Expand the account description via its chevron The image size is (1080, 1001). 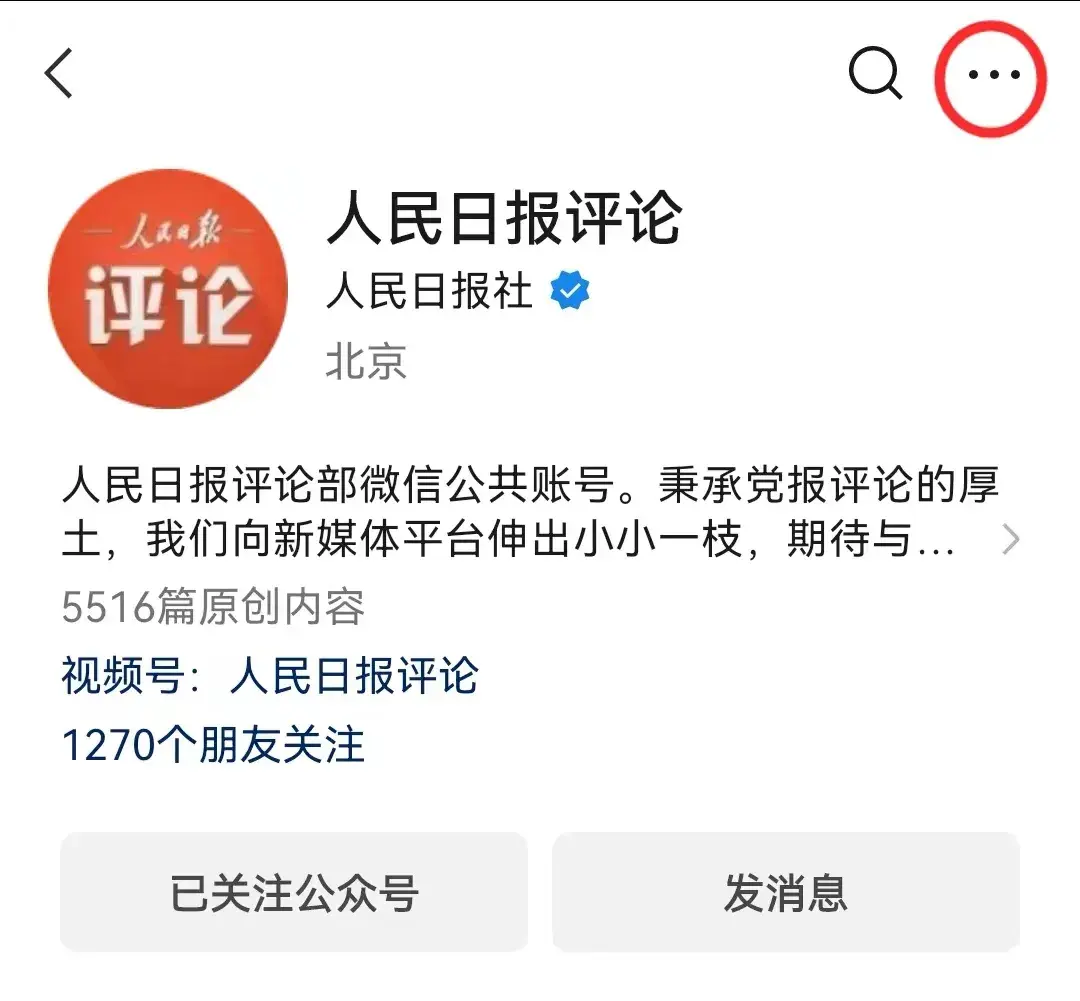pos(1010,541)
